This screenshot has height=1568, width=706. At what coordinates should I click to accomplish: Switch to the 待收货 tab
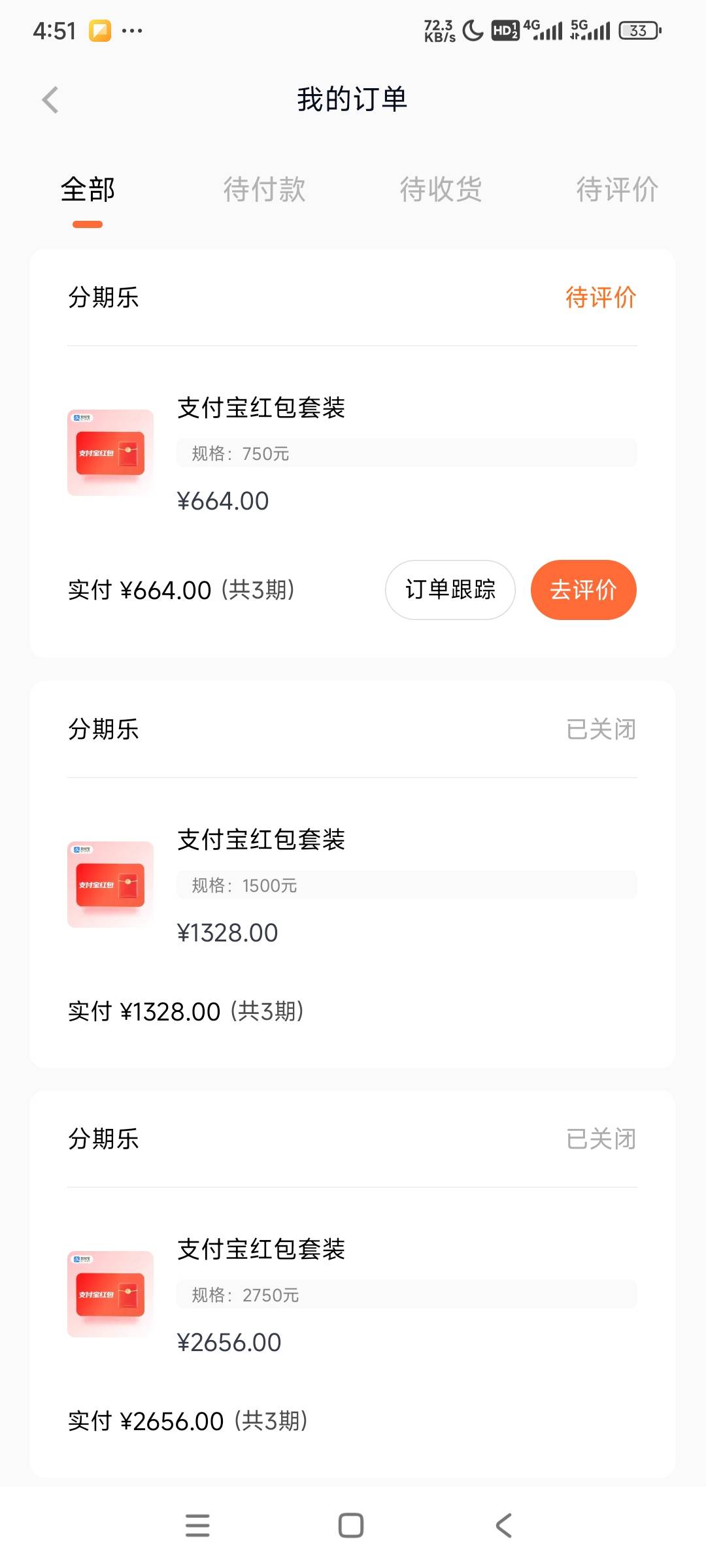click(441, 189)
